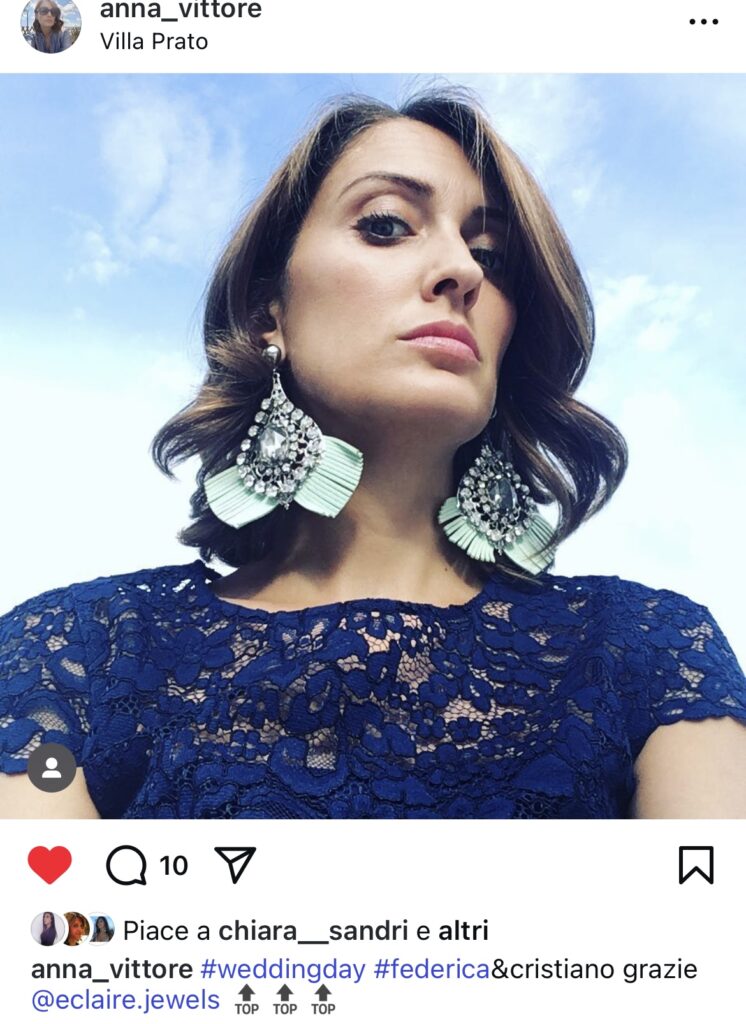Open anna_vittore's profile picture
The width and height of the screenshot is (746, 1024).
tap(51, 24)
